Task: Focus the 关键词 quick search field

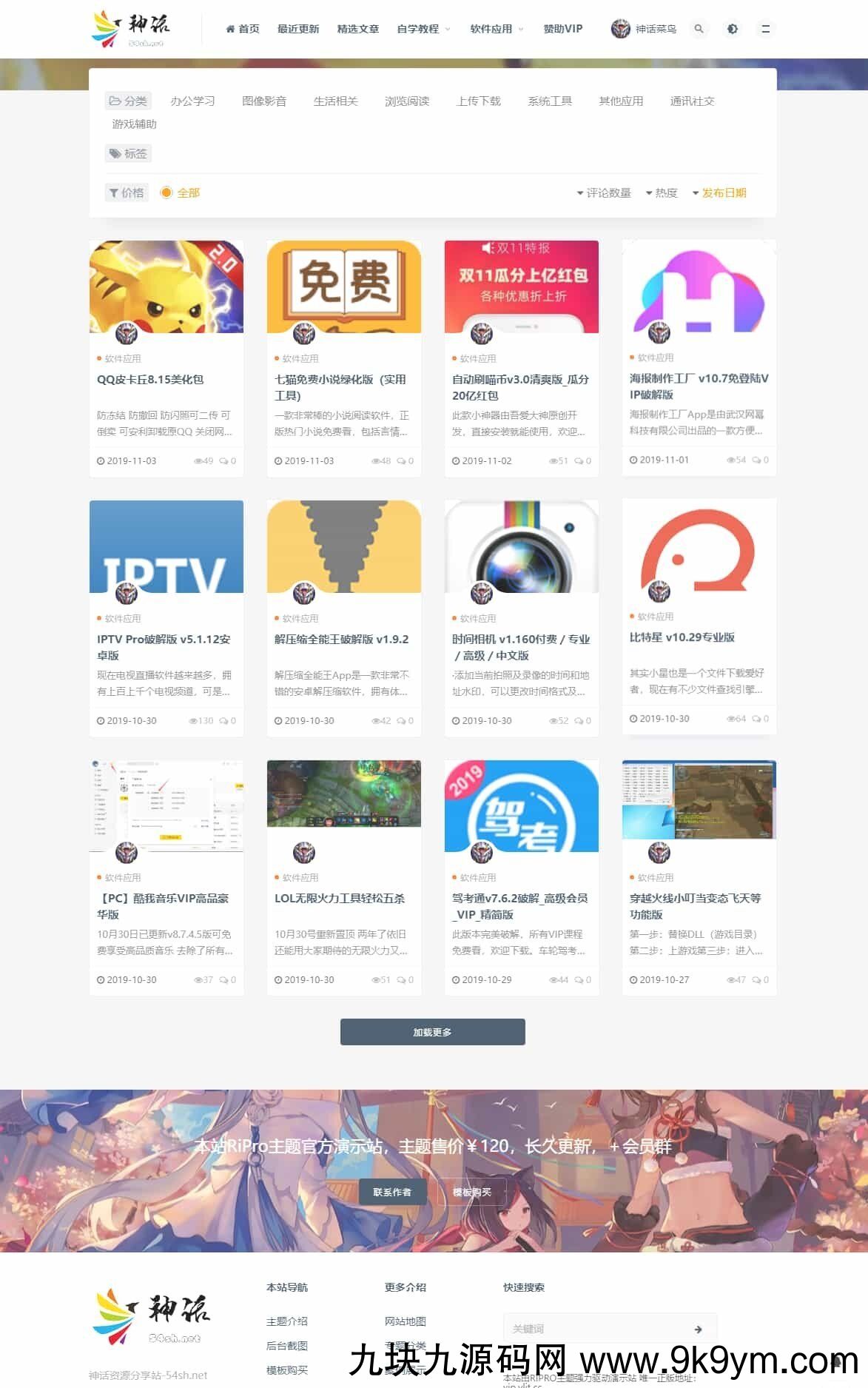Action: pyautogui.click(x=596, y=1329)
